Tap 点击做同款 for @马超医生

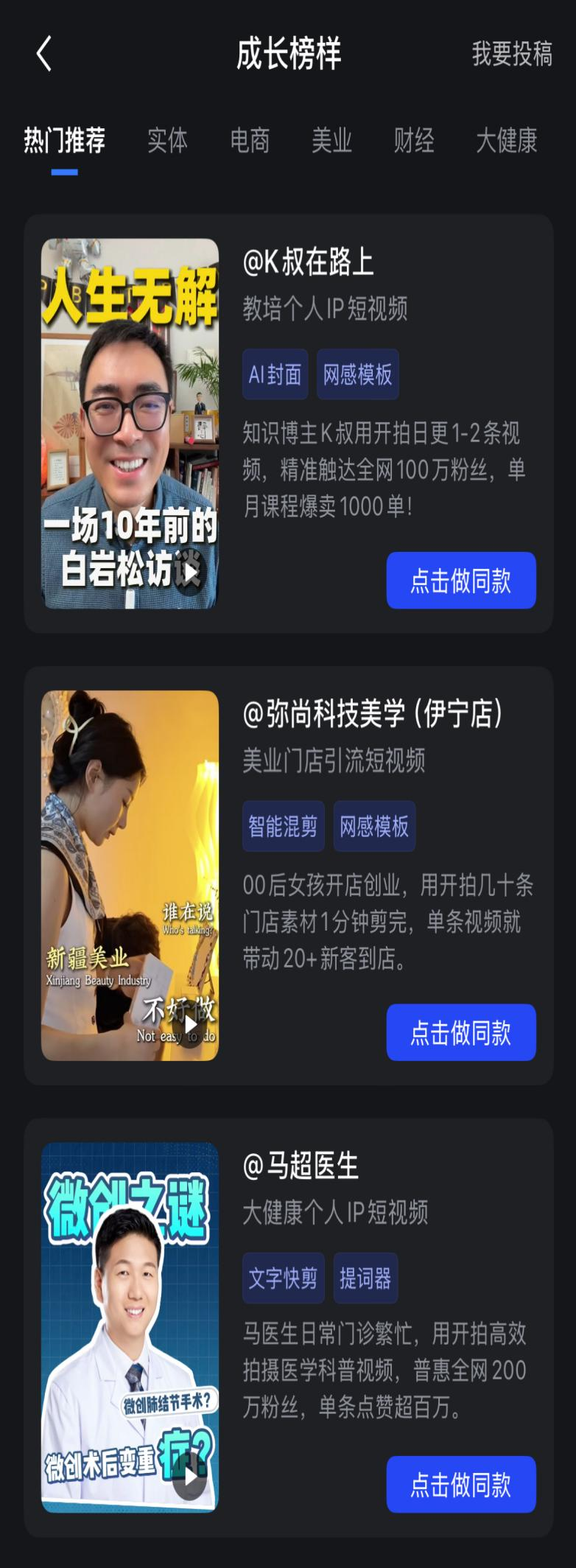pos(460,1484)
